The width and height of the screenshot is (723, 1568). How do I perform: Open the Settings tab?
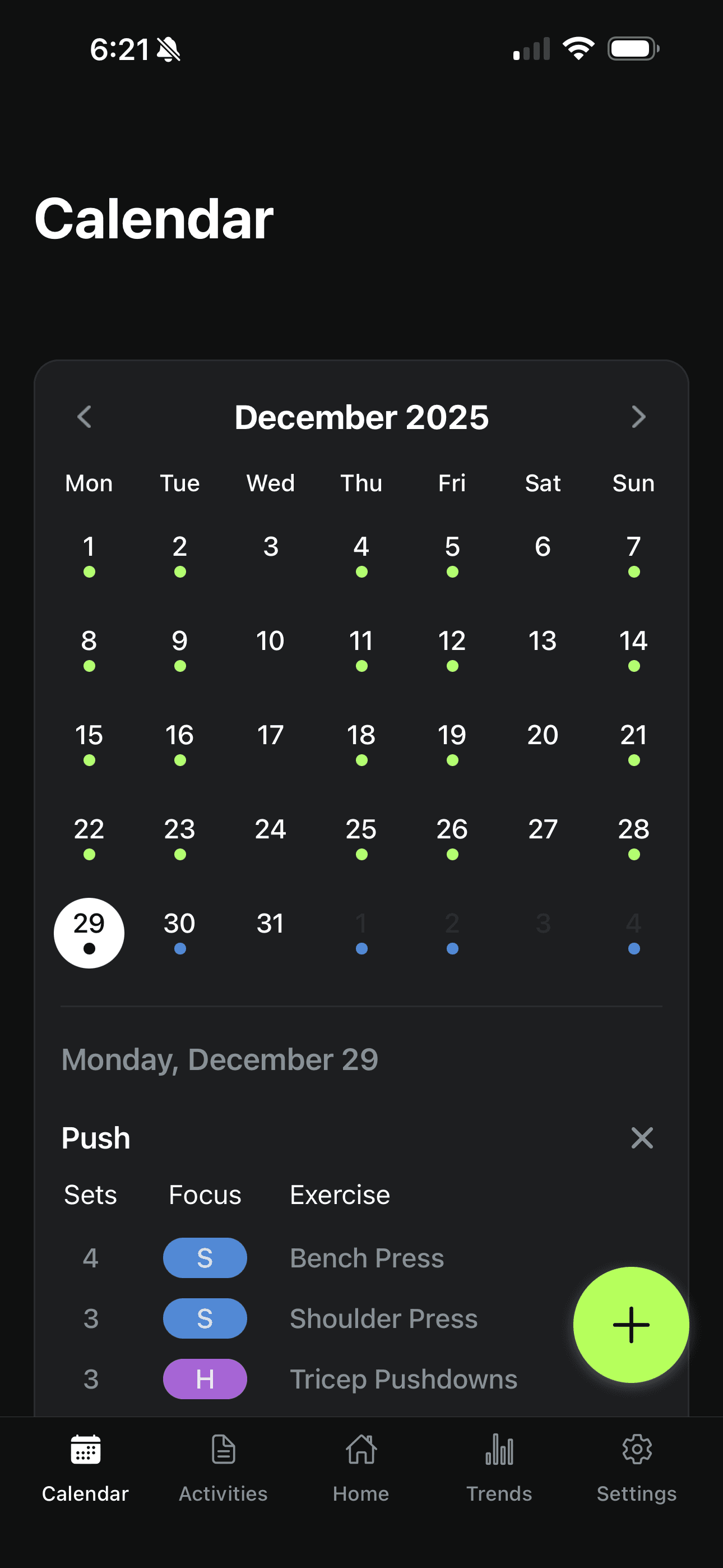637,1467
